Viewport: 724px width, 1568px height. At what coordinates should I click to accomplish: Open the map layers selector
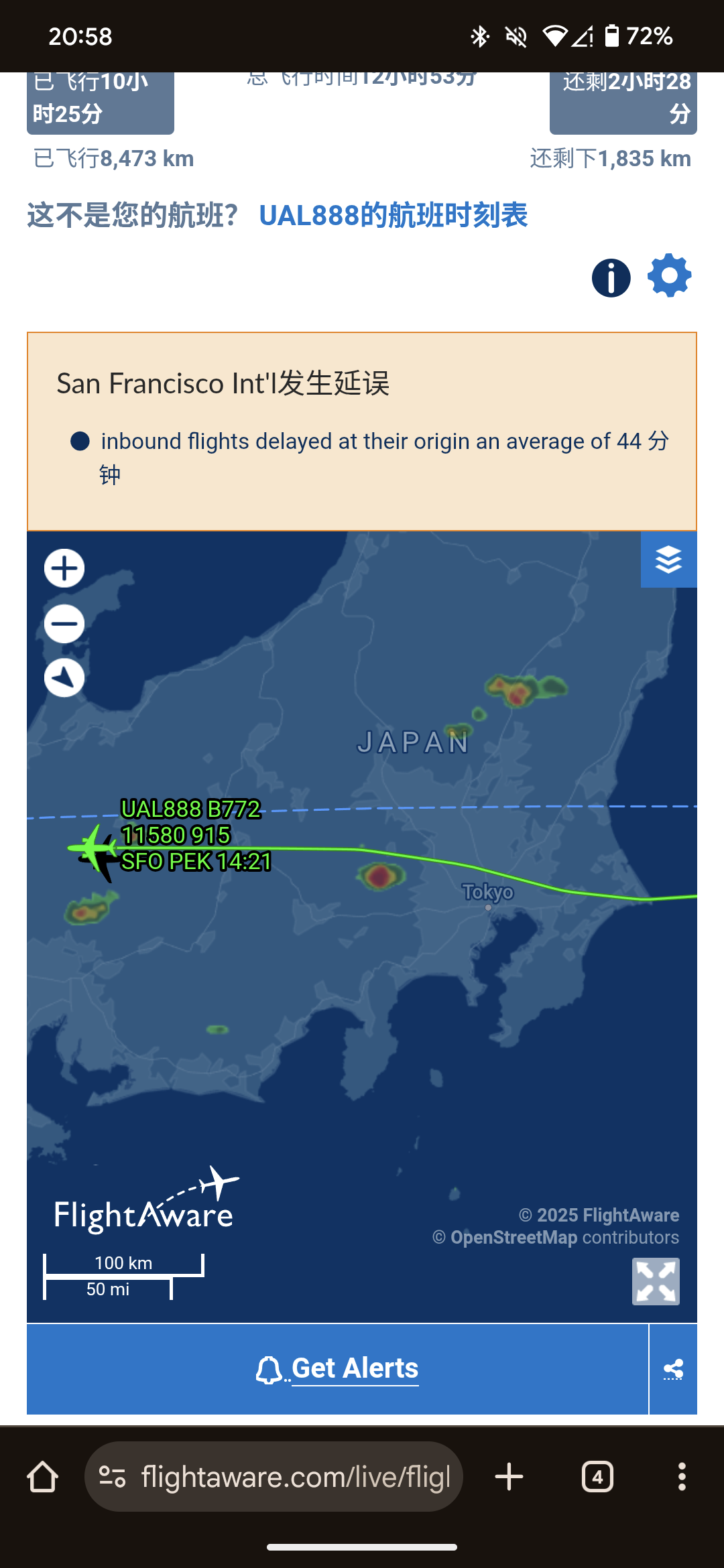(668, 560)
